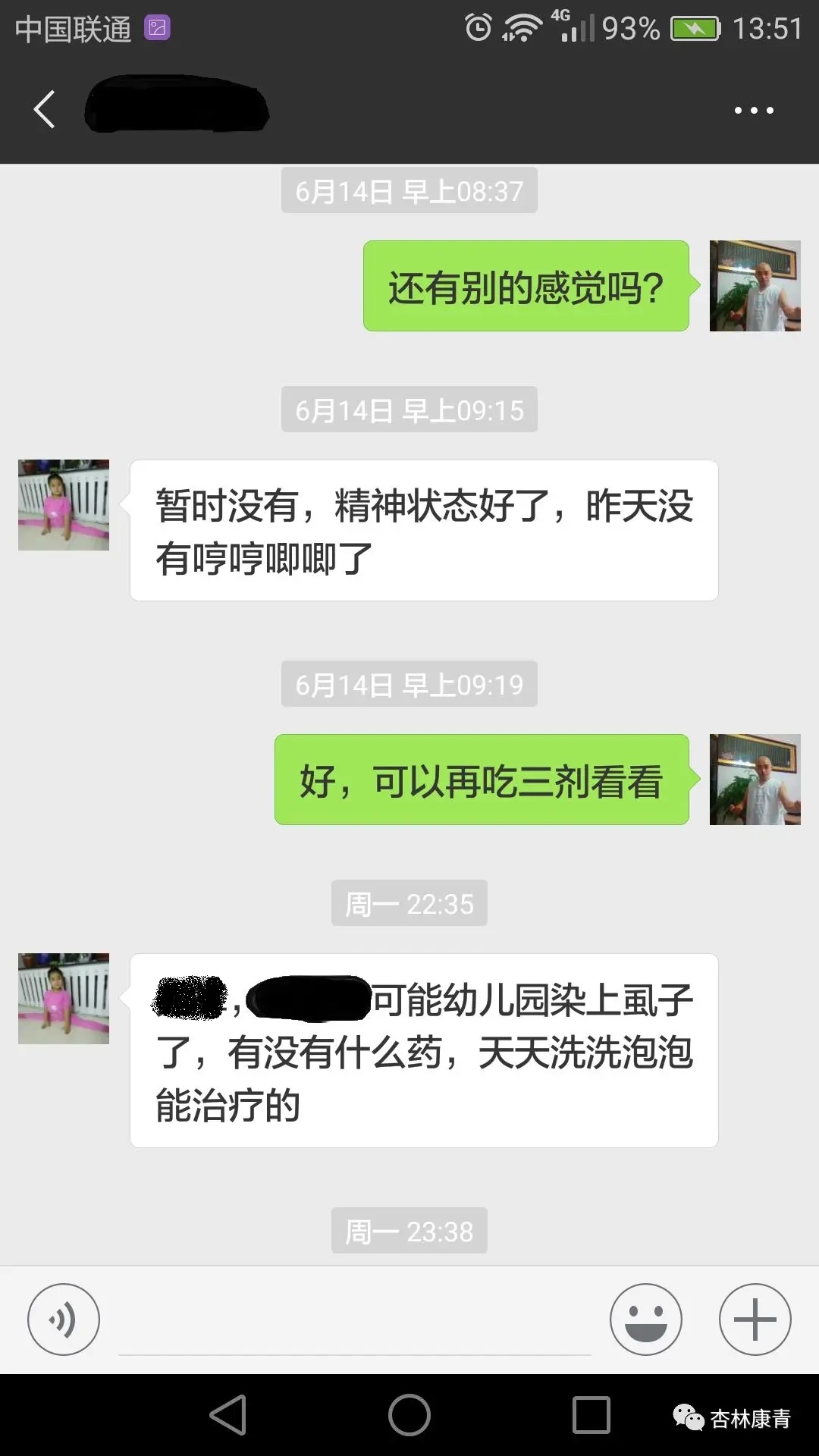Tap the system back button

(227, 1415)
